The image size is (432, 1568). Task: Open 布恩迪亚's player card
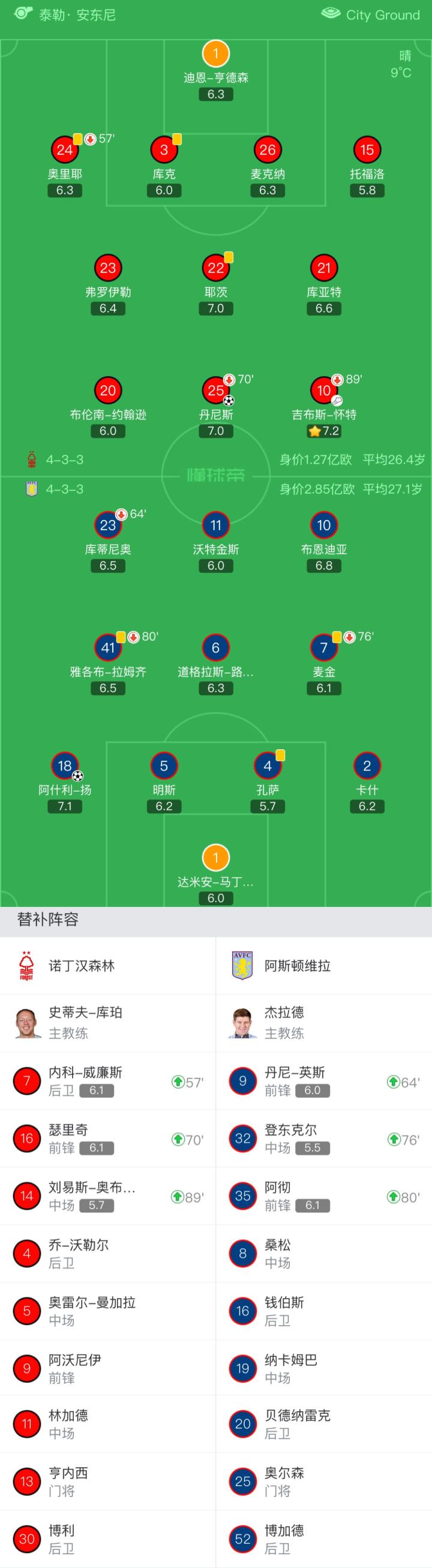point(323,526)
